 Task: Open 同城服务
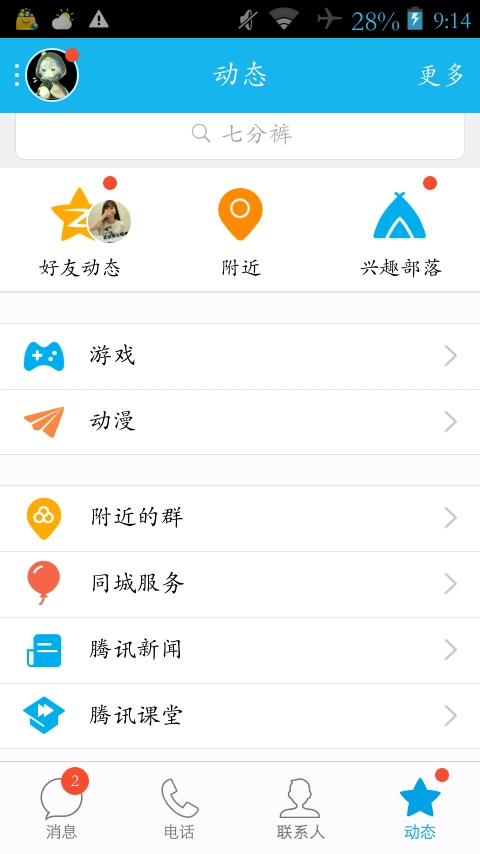[240, 584]
